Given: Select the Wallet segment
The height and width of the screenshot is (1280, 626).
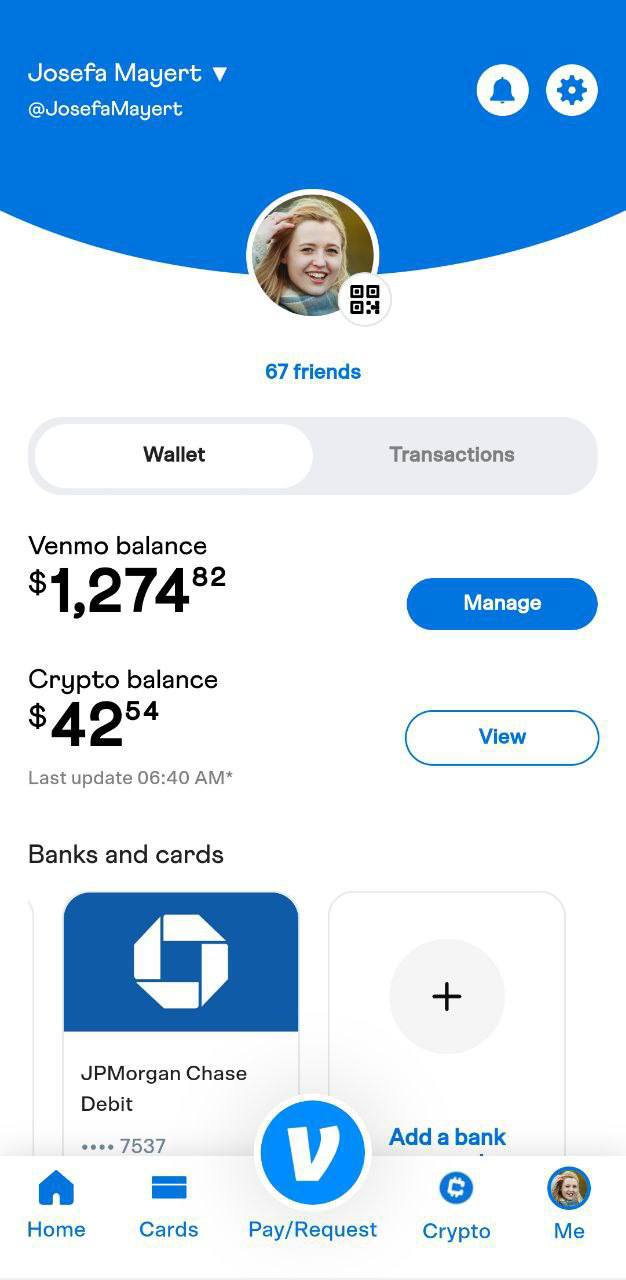Looking at the screenshot, I should 174,455.
